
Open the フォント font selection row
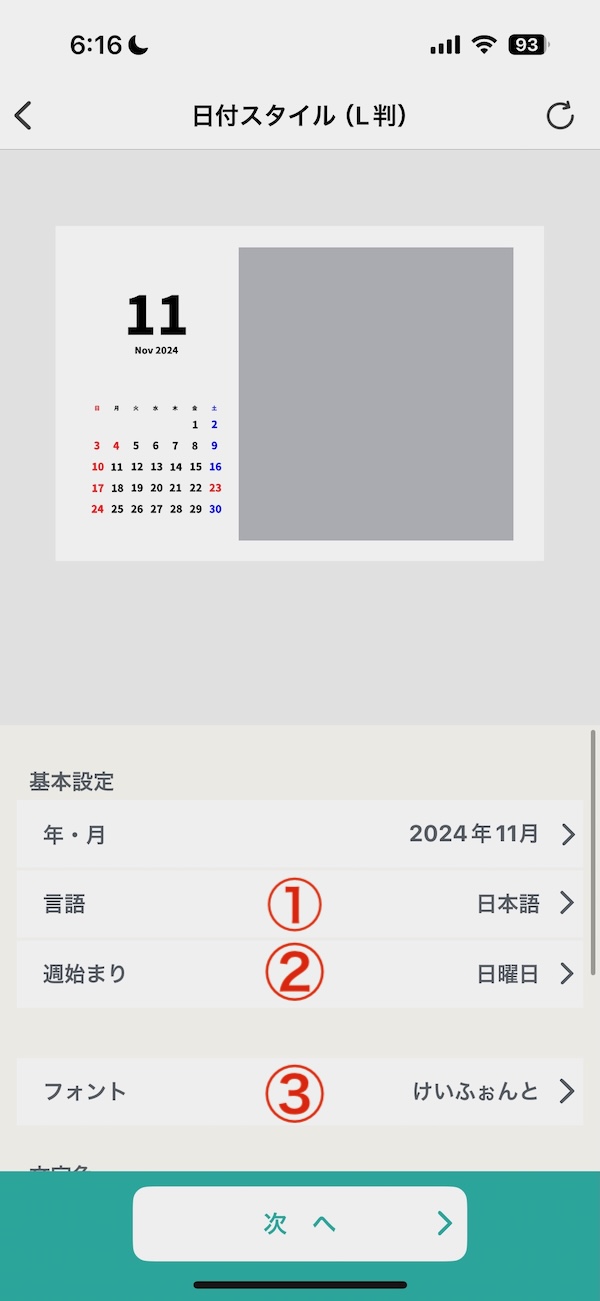300,1091
